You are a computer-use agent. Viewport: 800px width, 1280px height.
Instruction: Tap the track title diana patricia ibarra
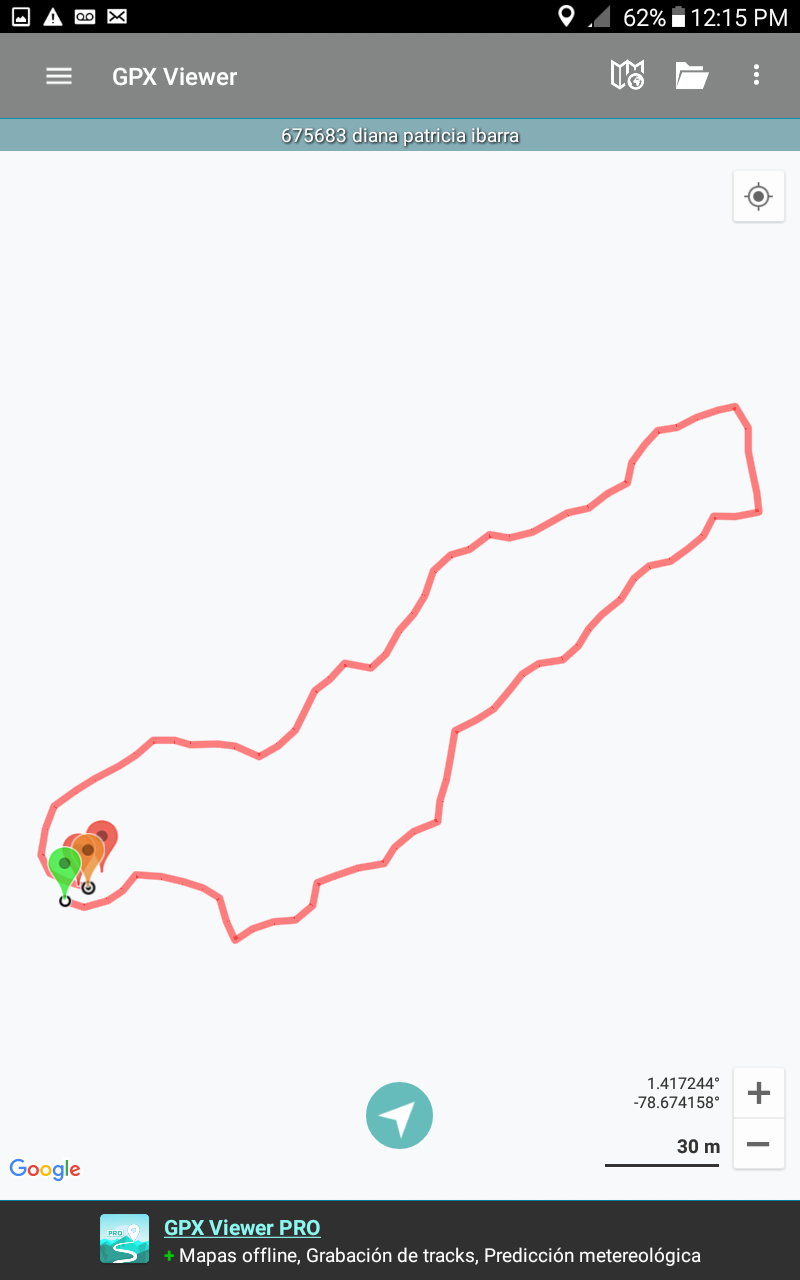coord(400,136)
